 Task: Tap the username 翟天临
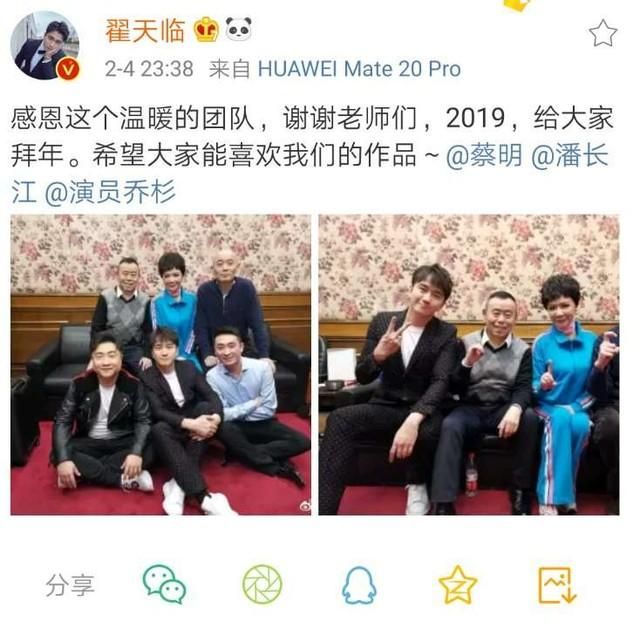145,30
